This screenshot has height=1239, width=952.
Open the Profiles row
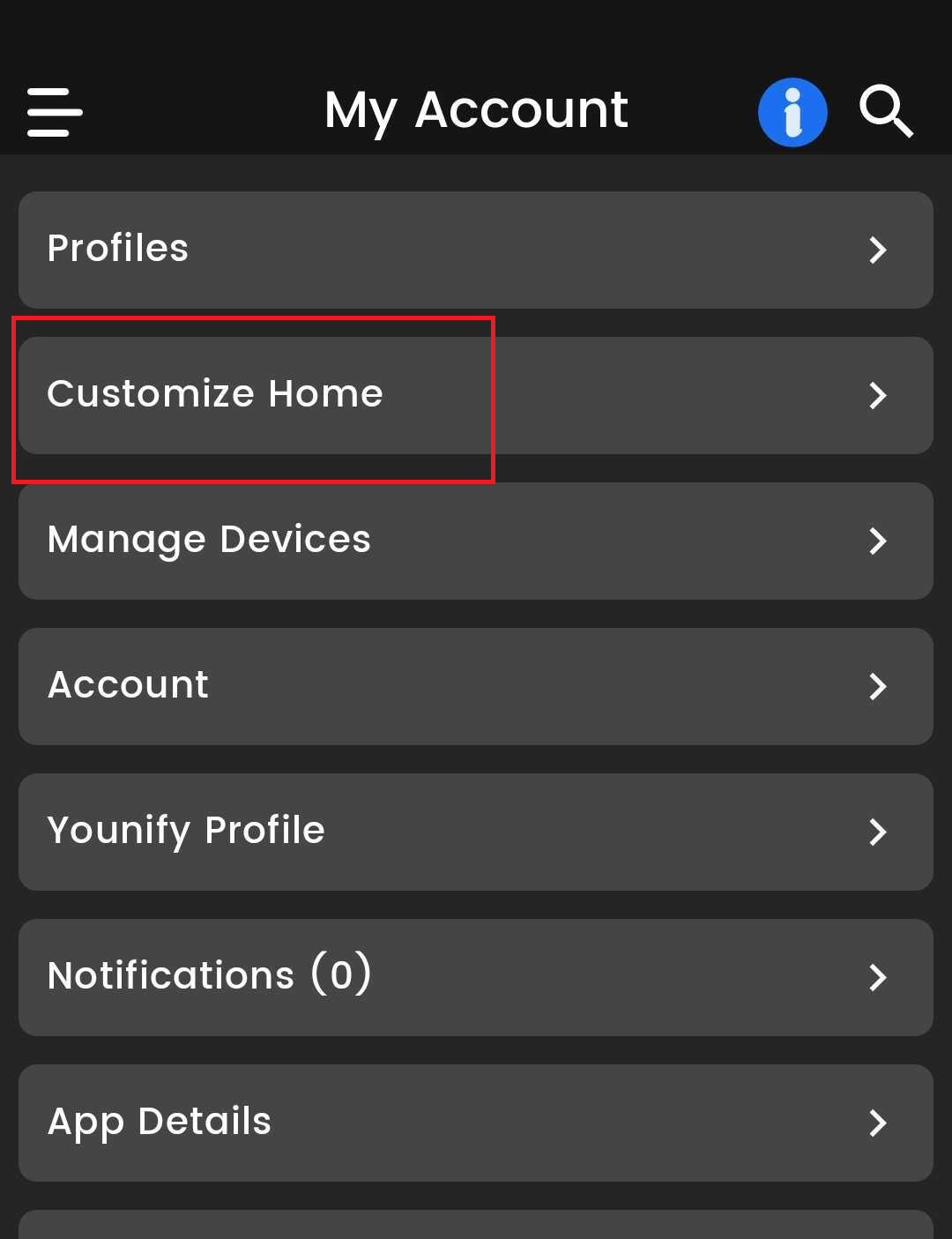click(x=476, y=250)
